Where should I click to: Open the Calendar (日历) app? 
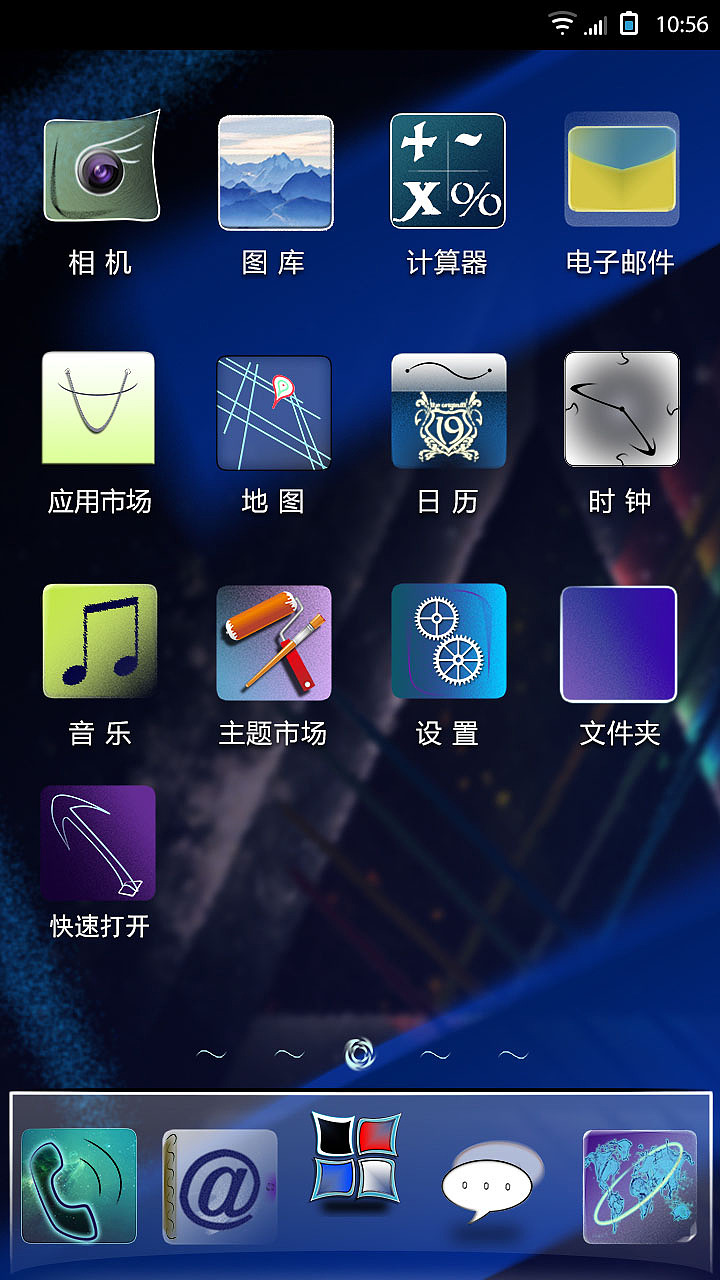[x=448, y=408]
